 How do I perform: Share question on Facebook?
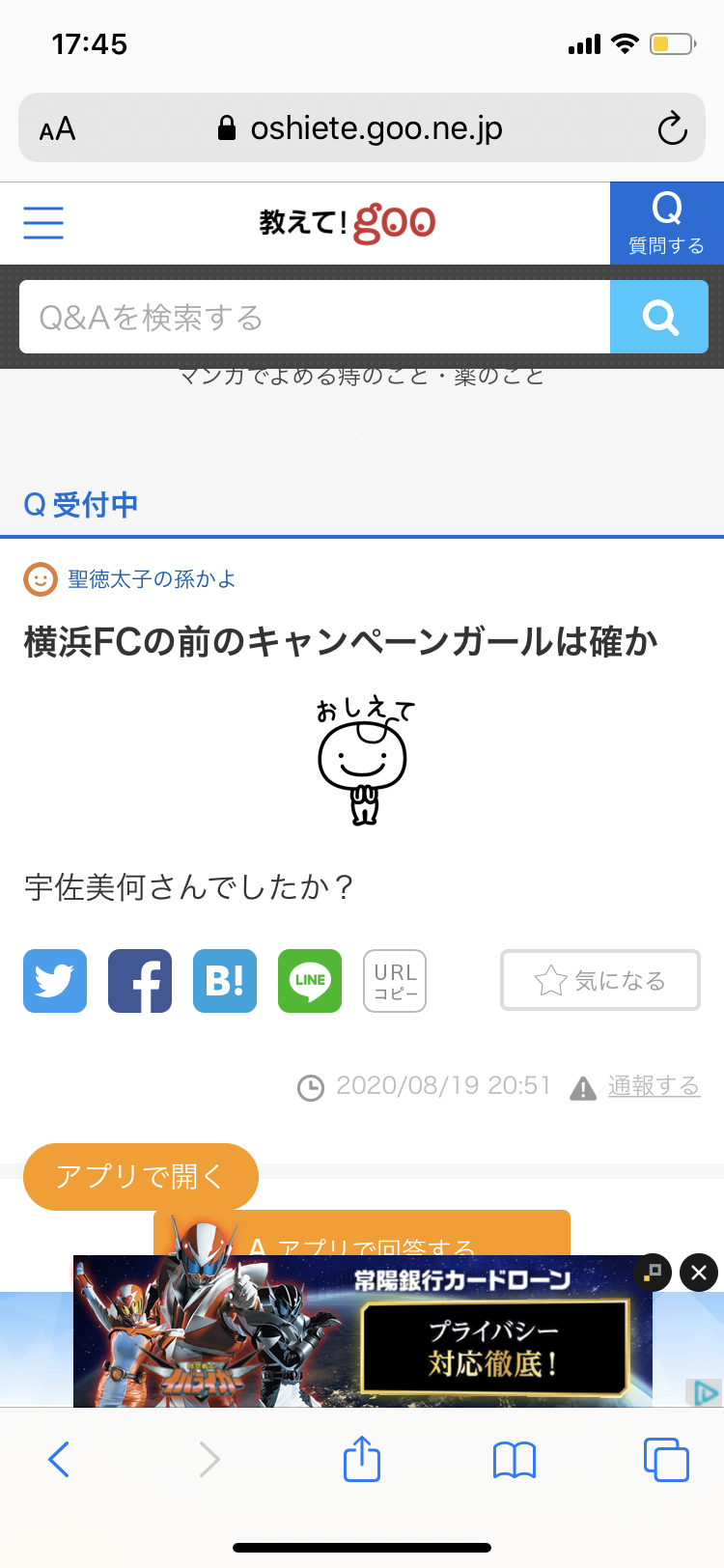[x=140, y=981]
